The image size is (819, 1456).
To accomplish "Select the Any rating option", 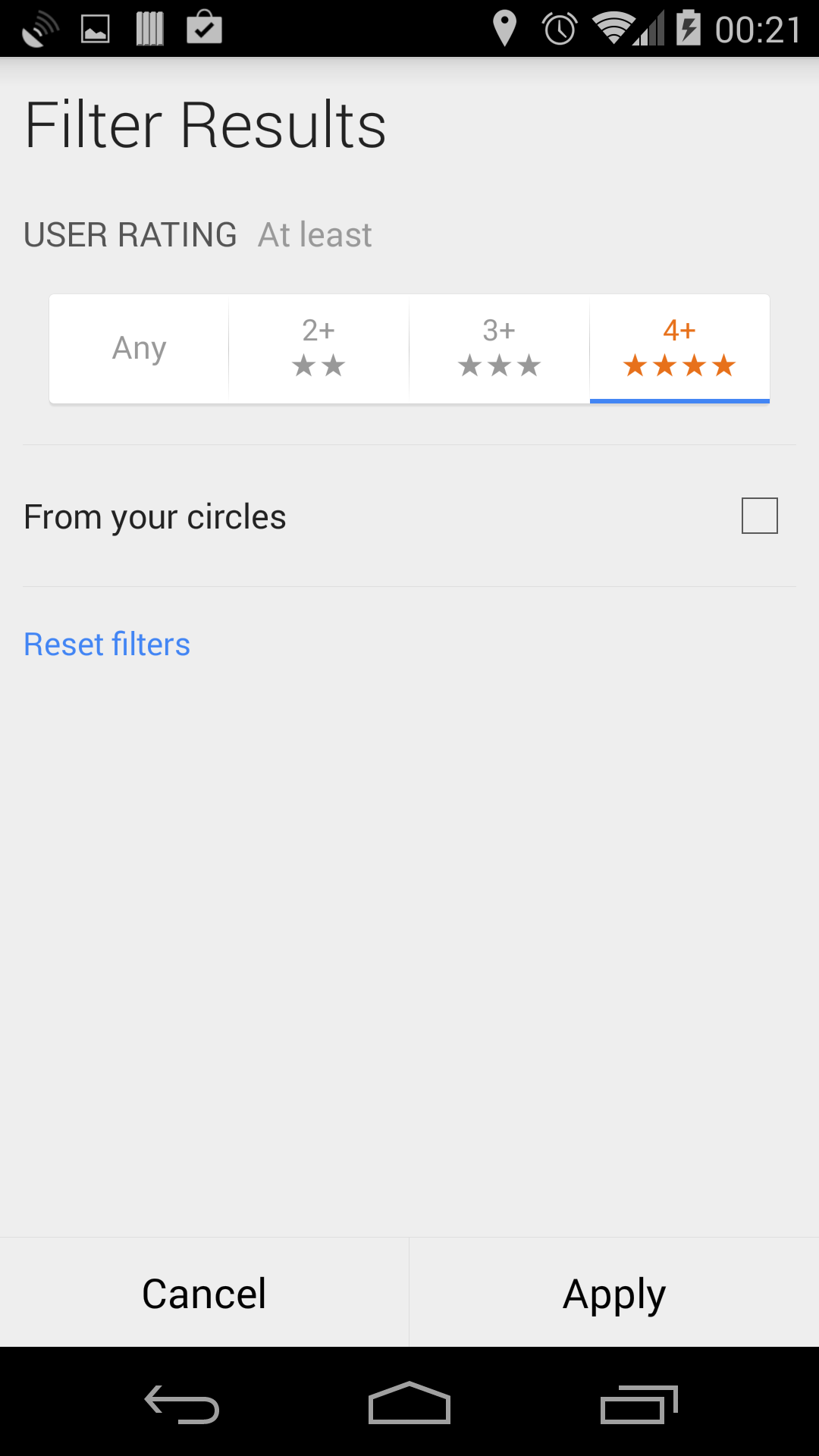I will 139,349.
